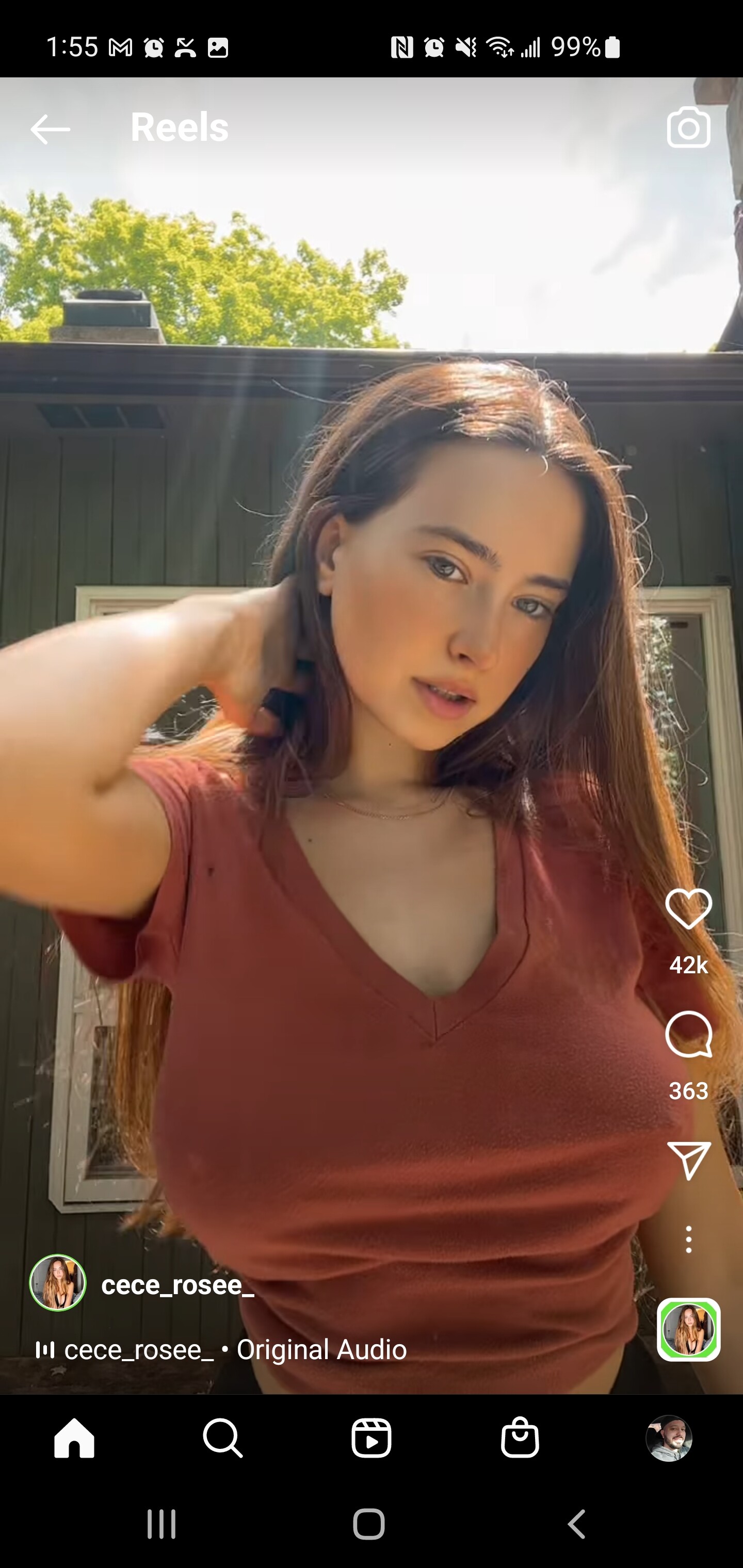Switch to the Reels tab
This screenshot has width=743, height=1568.
pos(372,1438)
